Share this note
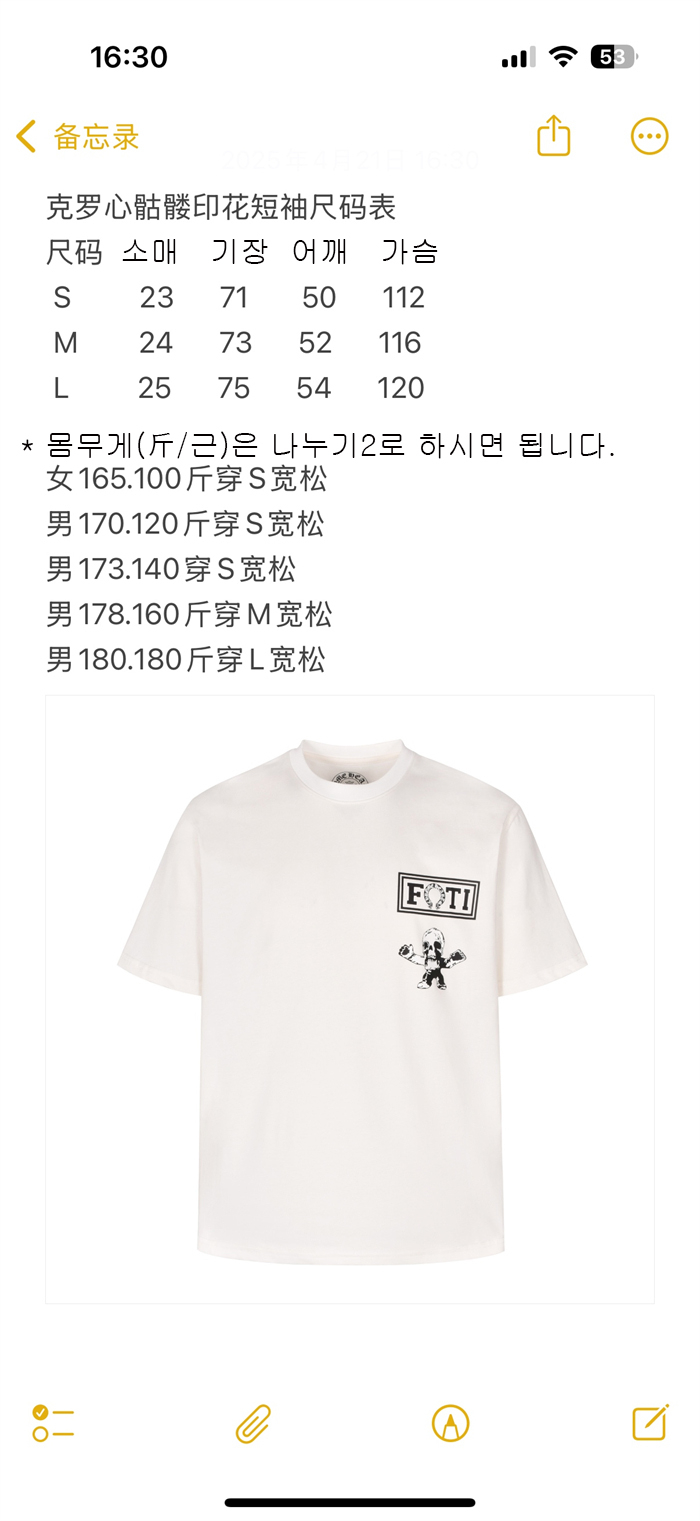This screenshot has width=700, height=1521. 554,135
